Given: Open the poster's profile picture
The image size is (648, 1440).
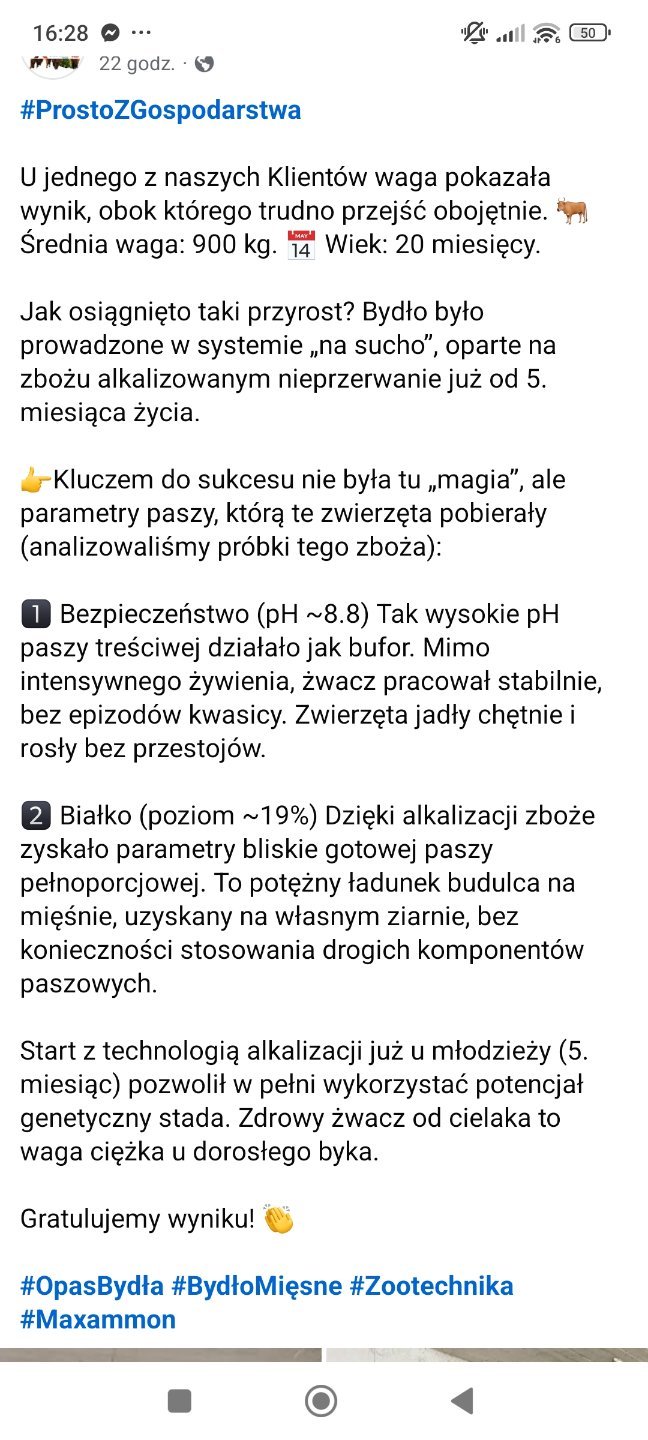Looking at the screenshot, I should tap(54, 62).
